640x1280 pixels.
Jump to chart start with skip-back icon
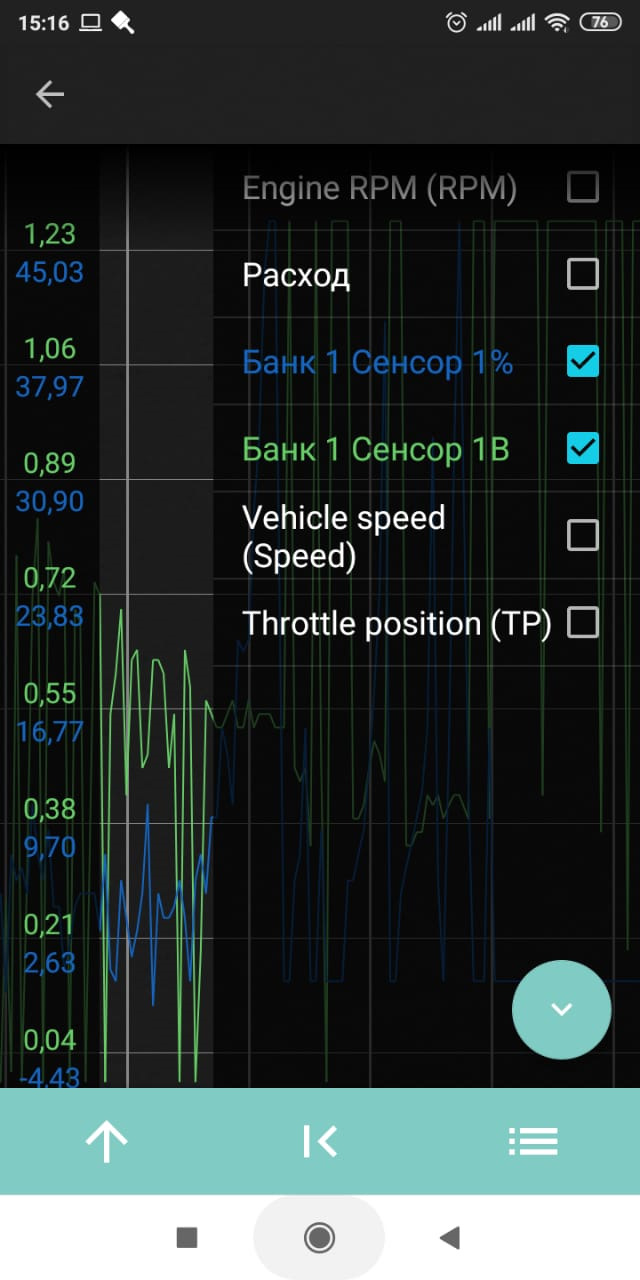pos(320,1141)
